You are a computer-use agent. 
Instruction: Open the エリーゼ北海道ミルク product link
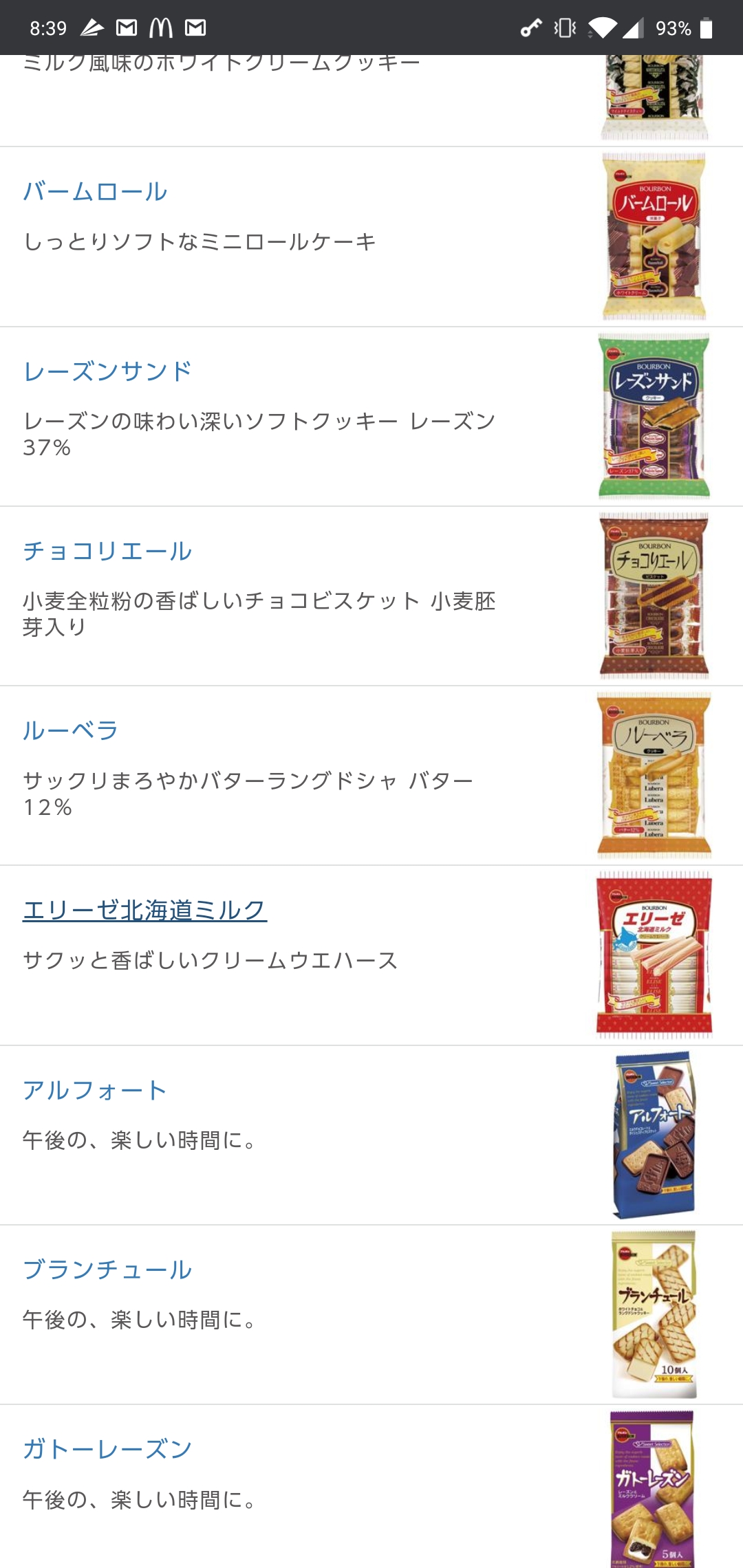144,911
